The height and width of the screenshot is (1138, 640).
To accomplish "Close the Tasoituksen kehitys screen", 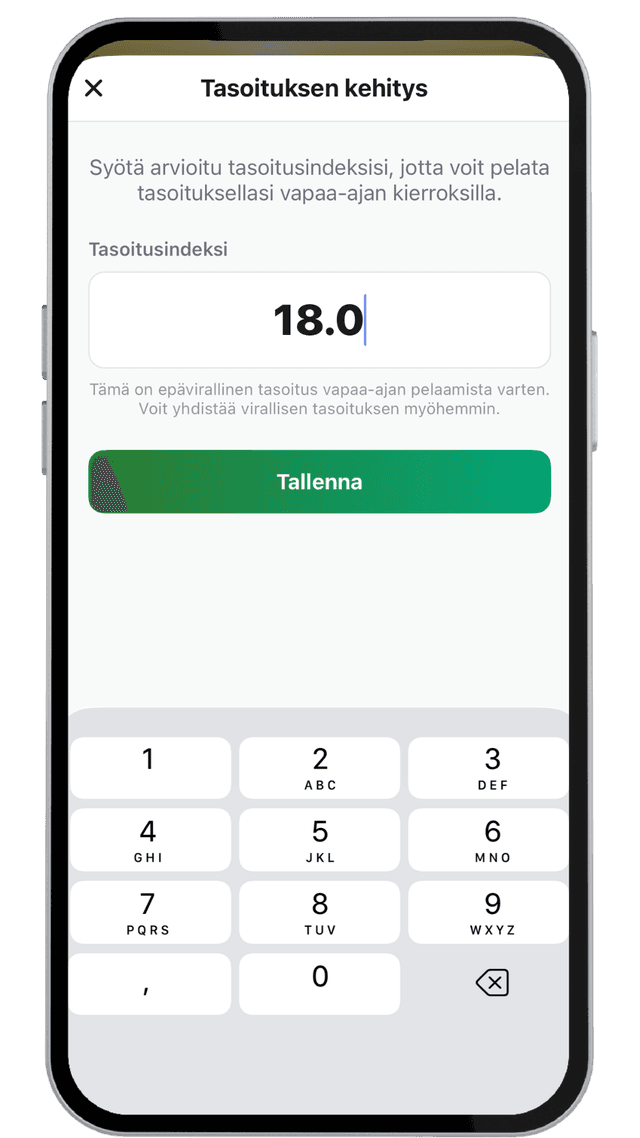I will tap(94, 88).
